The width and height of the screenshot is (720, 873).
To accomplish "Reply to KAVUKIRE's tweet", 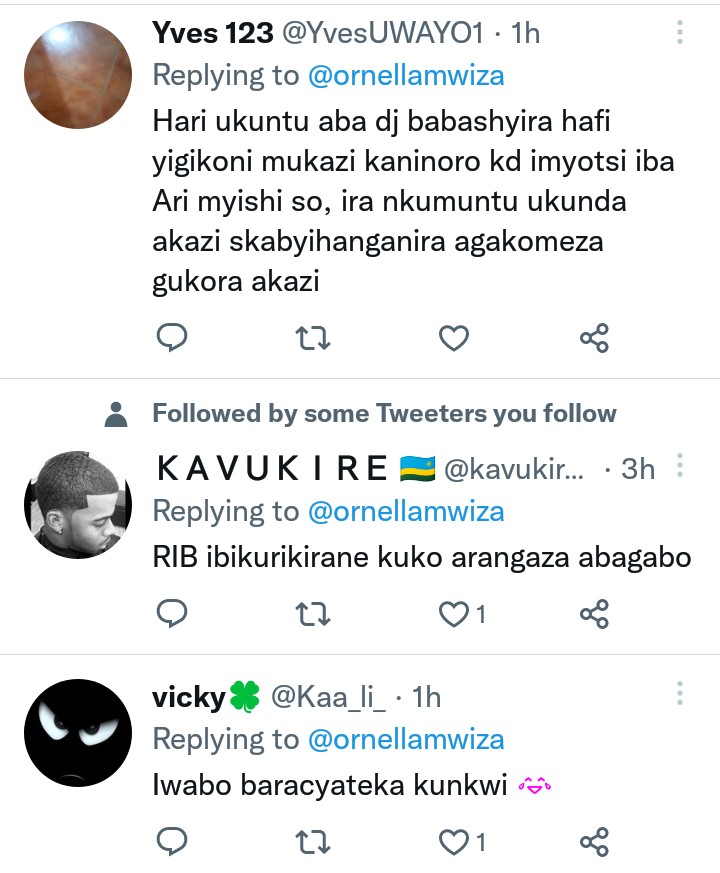I will pos(174,613).
